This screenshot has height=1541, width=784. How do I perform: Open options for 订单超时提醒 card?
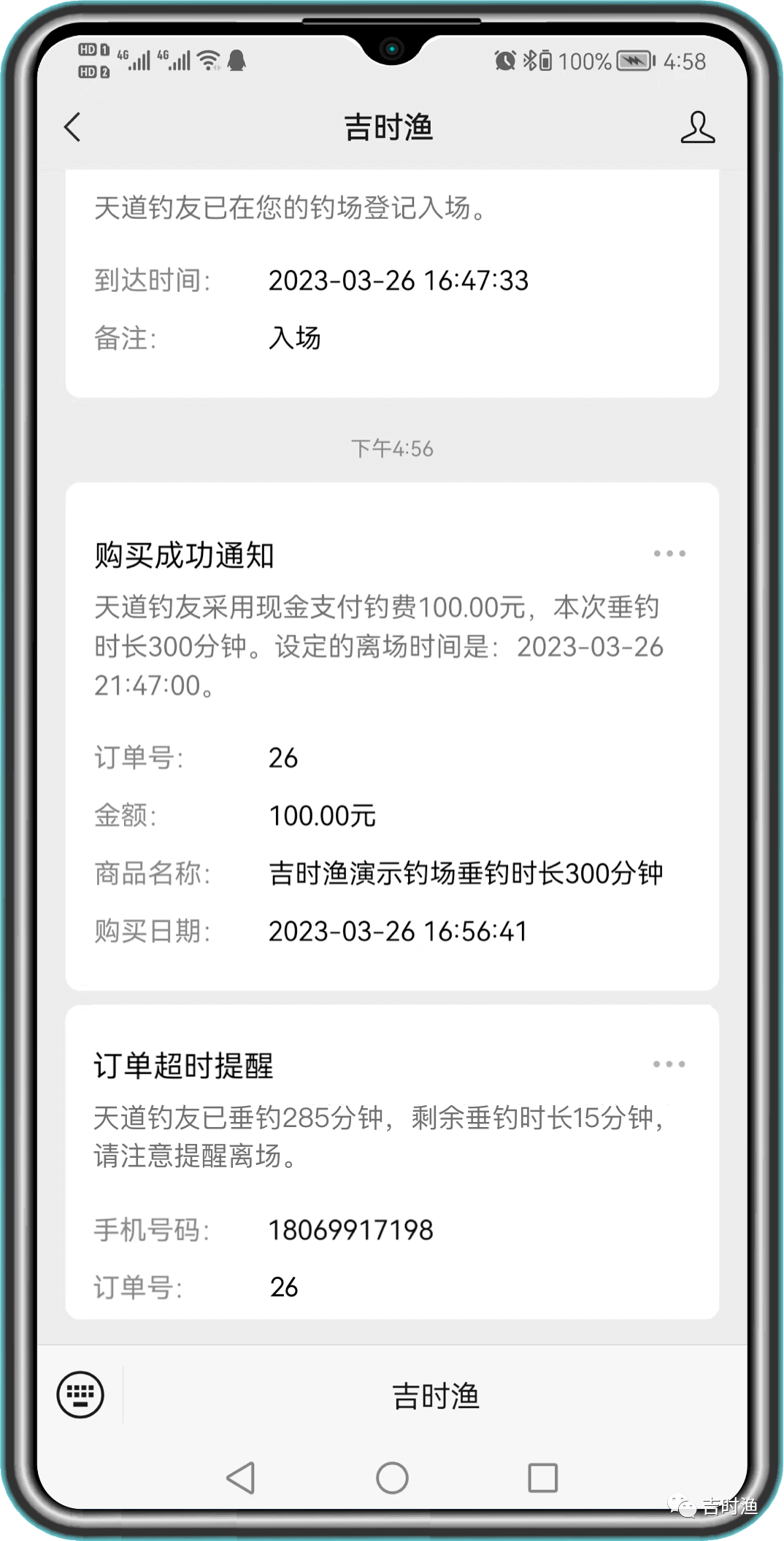click(669, 1064)
